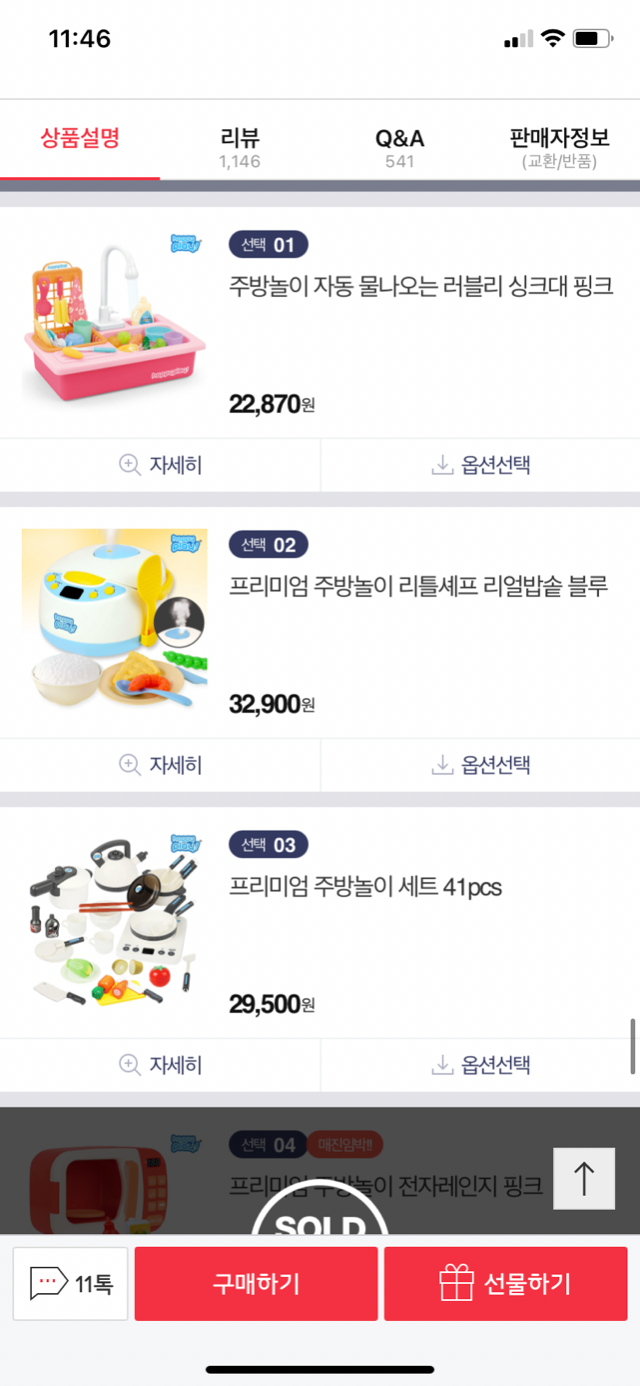The width and height of the screenshot is (640, 1386).
Task: Open the 세트 41pcs product image
Action: (x=114, y=922)
